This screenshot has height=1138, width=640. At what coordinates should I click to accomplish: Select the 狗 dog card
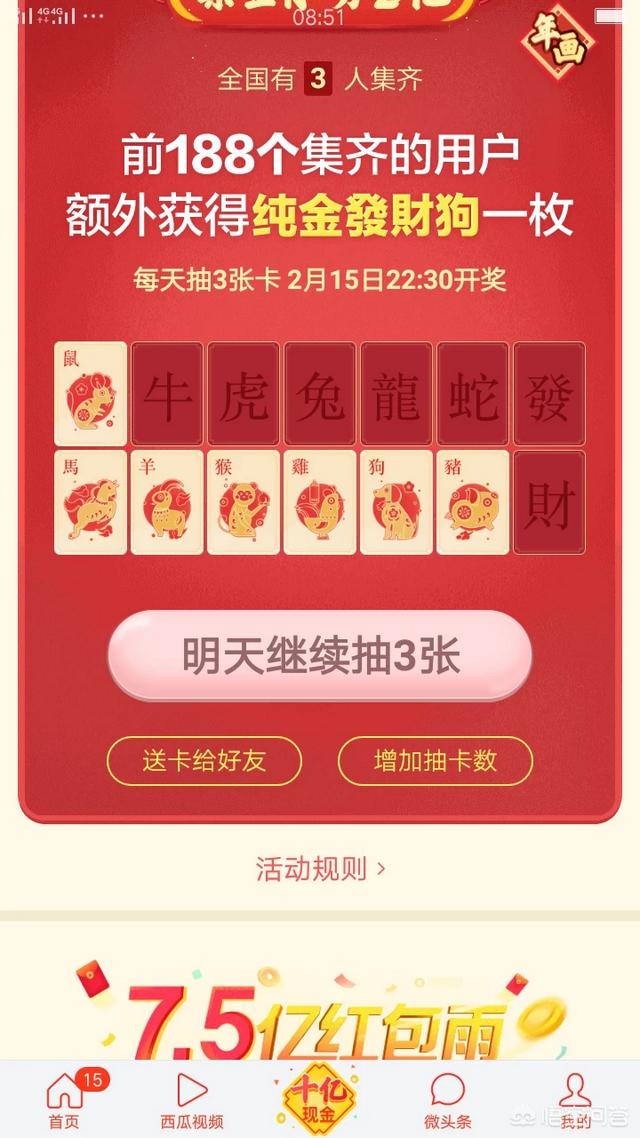[396, 502]
